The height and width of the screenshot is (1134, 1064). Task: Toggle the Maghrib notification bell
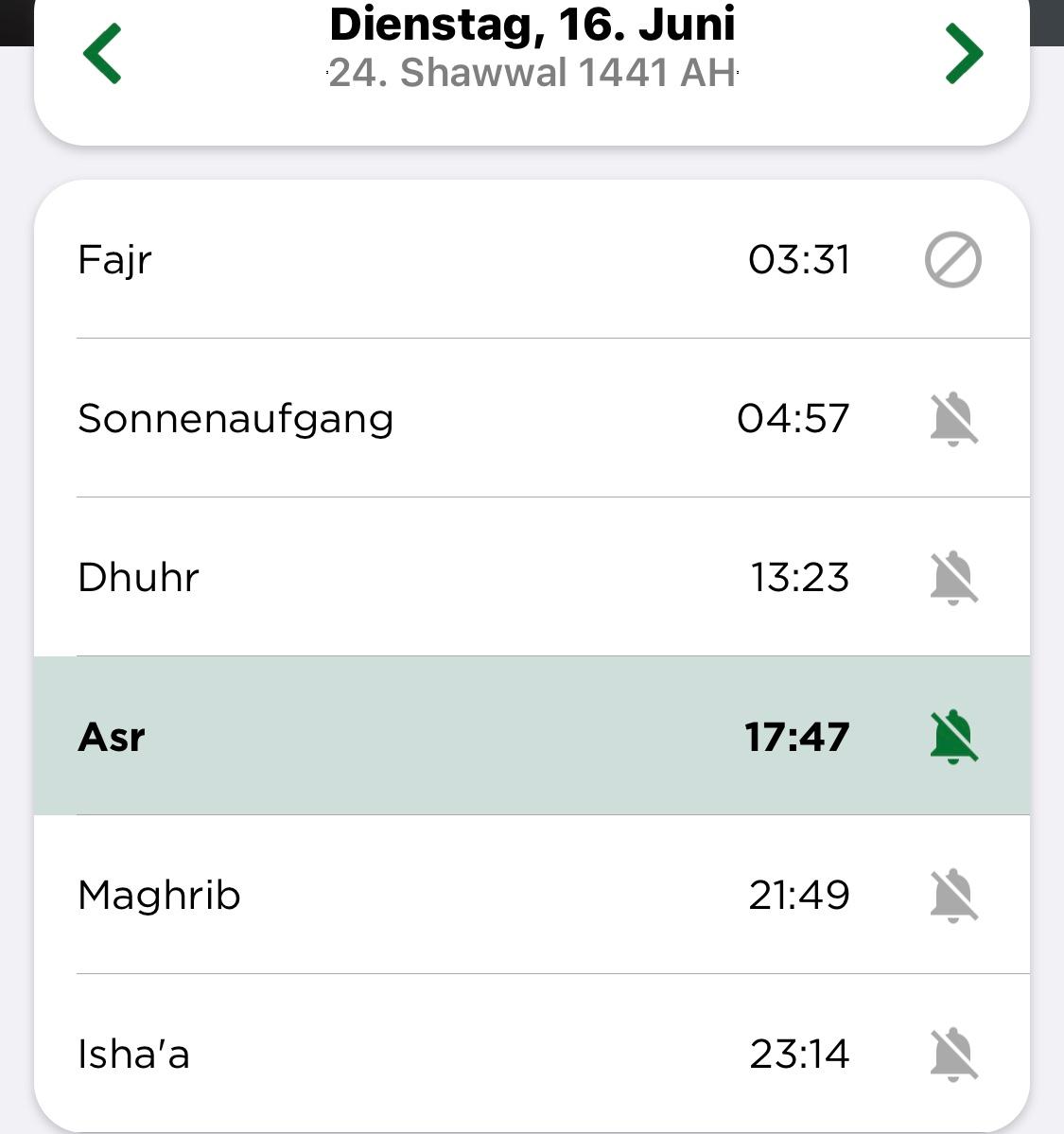[953, 896]
